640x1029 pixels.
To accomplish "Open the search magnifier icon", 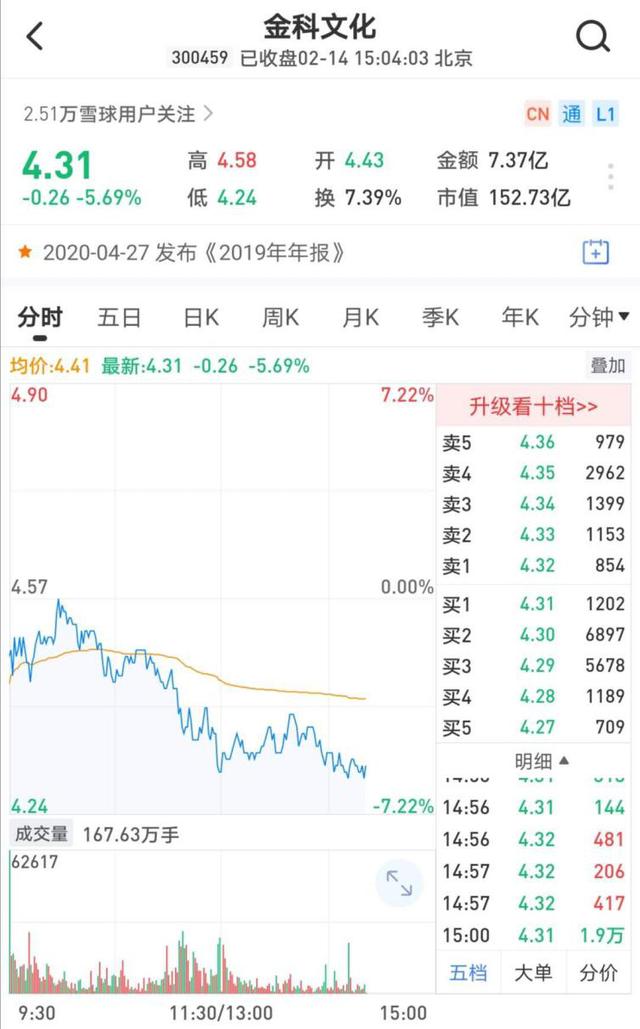I will (x=593, y=37).
